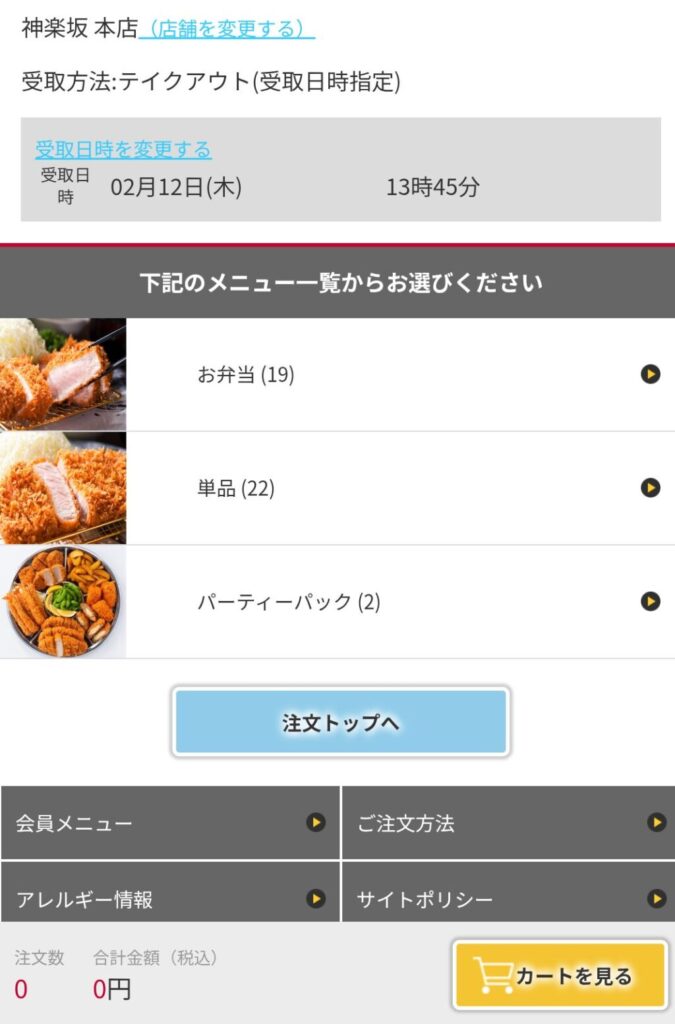Viewport: 675px width, 1024px height.
Task: View ご注文方法 instructions
Action: click(x=508, y=823)
